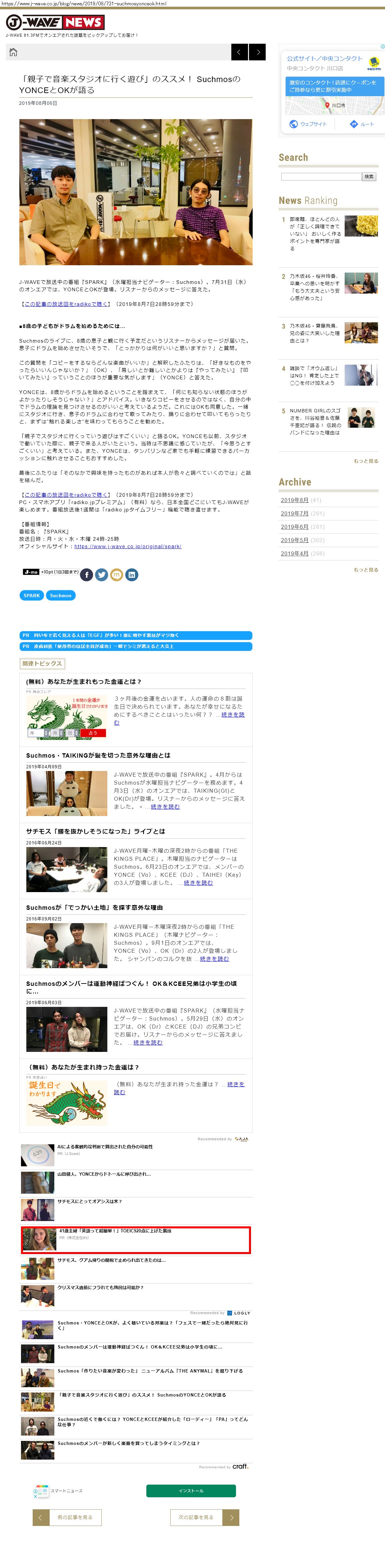Tap もっと見る under News Ranking
The image size is (385, 1568).
tap(366, 461)
